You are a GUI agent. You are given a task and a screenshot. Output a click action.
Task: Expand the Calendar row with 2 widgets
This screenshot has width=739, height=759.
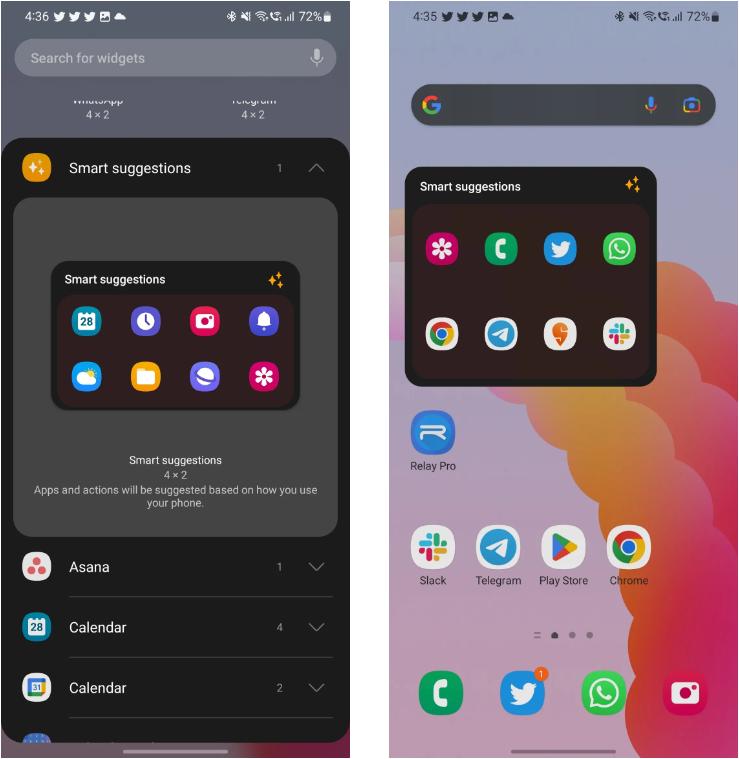316,688
